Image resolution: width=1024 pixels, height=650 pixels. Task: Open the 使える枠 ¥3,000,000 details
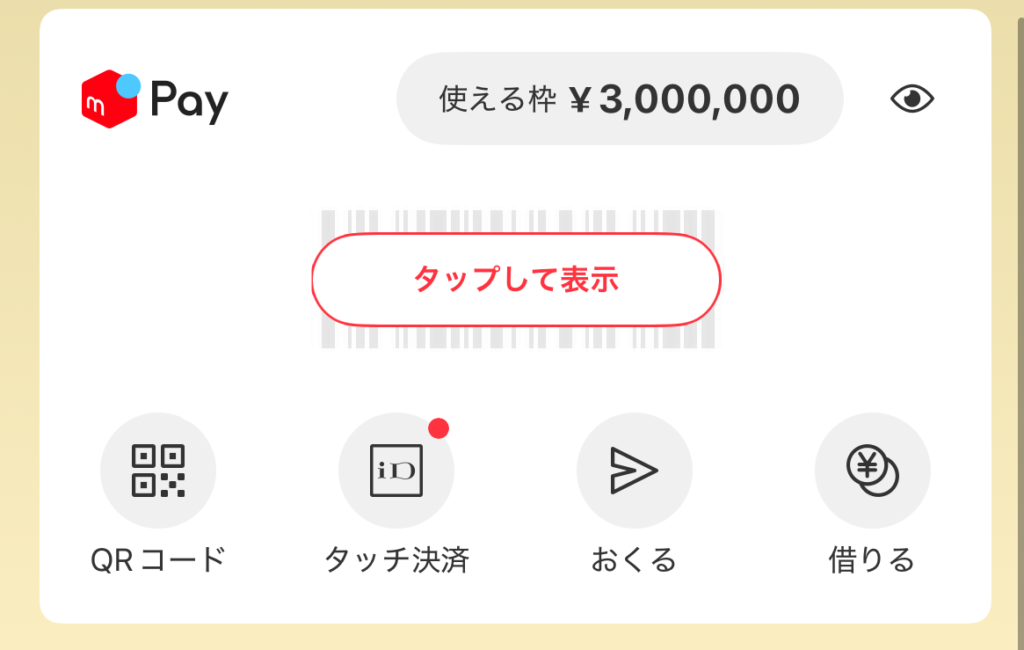point(620,99)
